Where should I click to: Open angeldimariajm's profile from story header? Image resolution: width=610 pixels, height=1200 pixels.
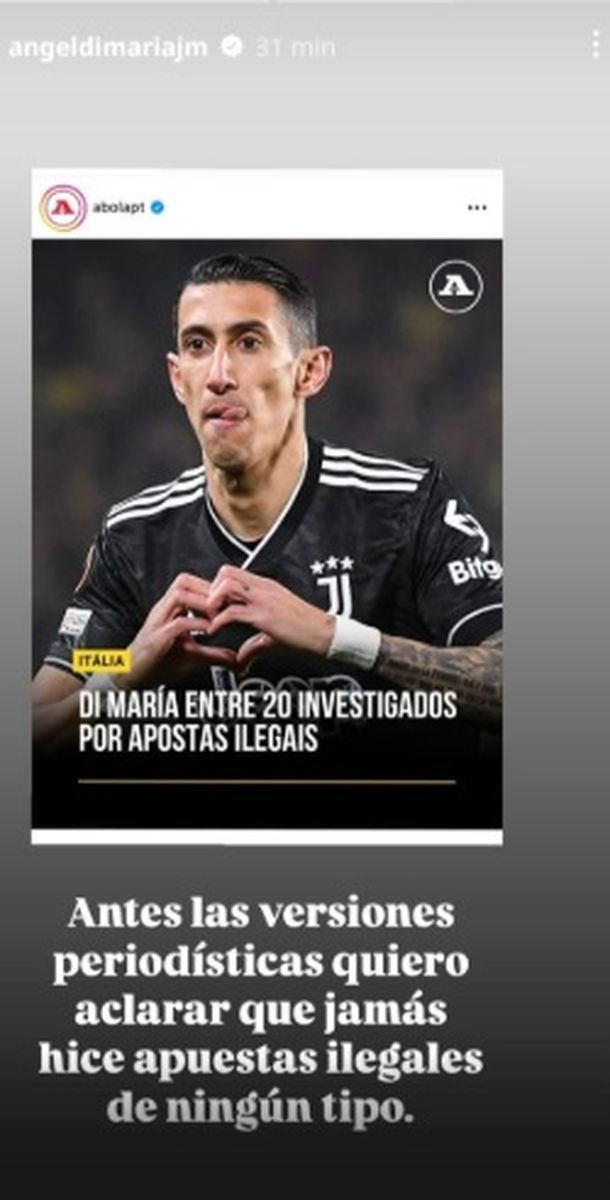tap(107, 47)
